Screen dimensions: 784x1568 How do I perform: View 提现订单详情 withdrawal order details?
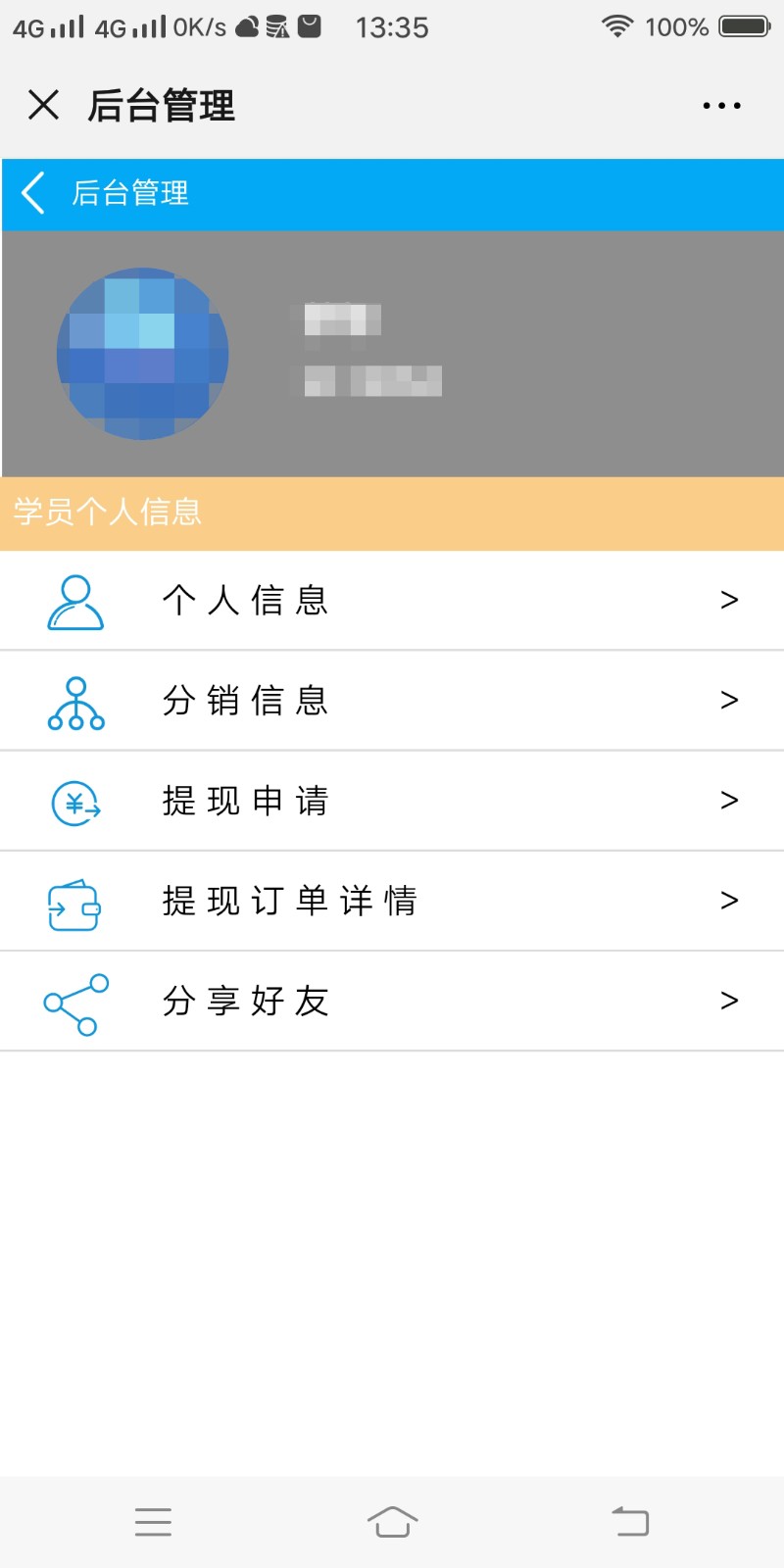[392, 901]
